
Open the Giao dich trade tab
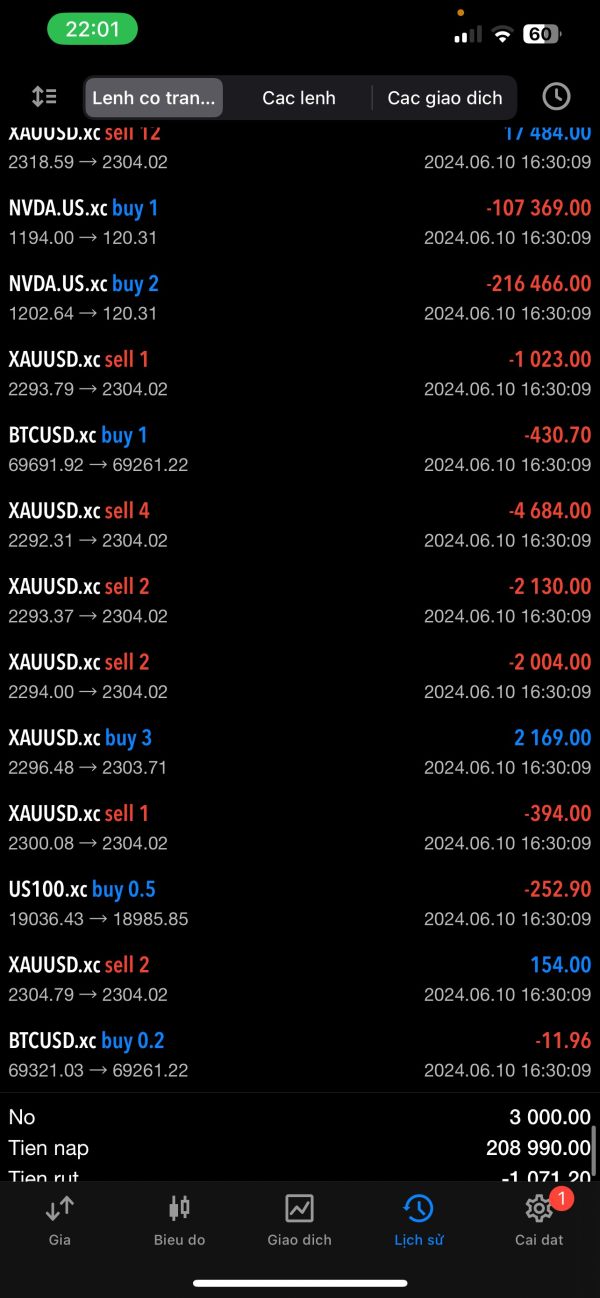(x=299, y=1220)
